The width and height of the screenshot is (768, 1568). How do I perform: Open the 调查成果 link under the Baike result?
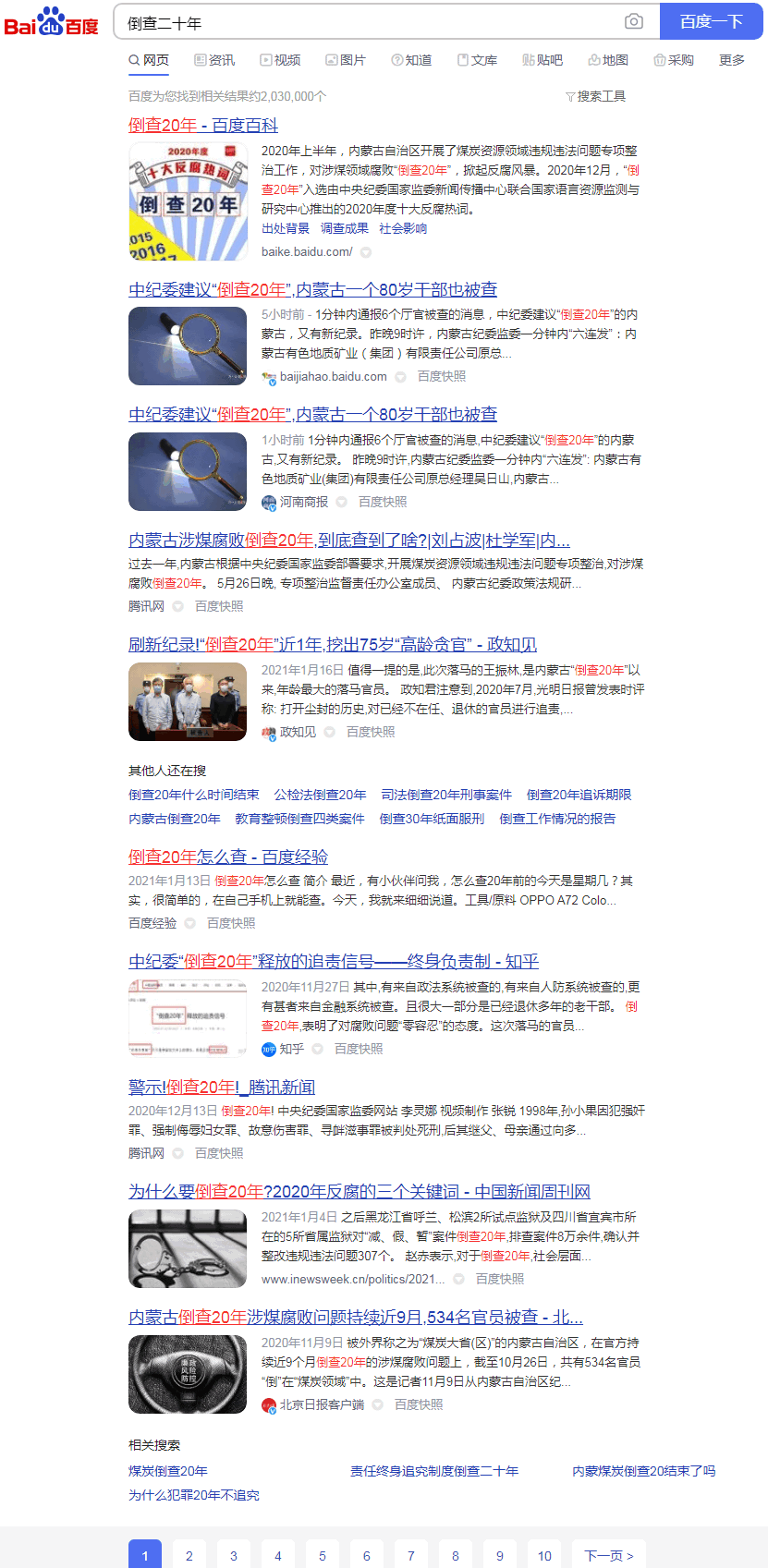tap(344, 228)
